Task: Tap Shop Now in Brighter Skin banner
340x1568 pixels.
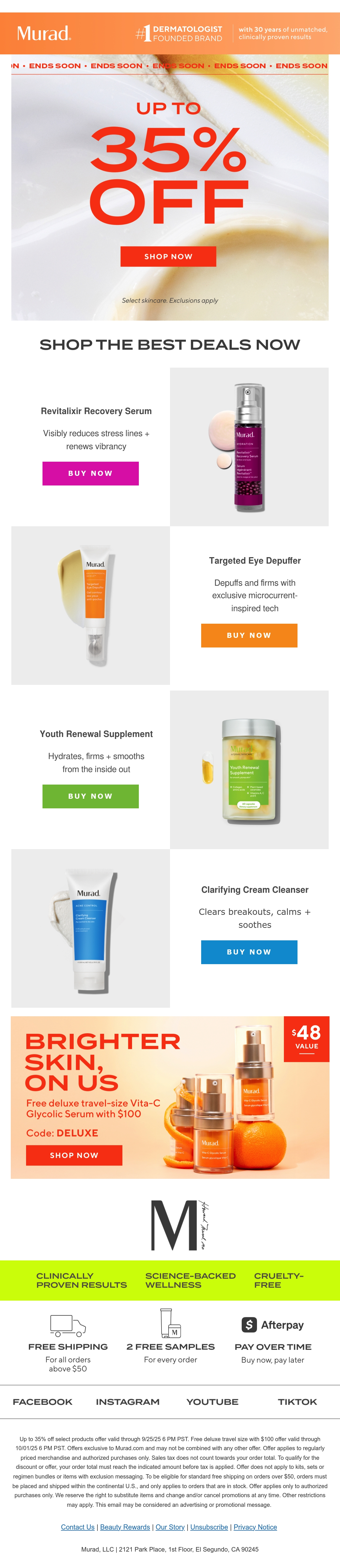Action: (74, 1155)
